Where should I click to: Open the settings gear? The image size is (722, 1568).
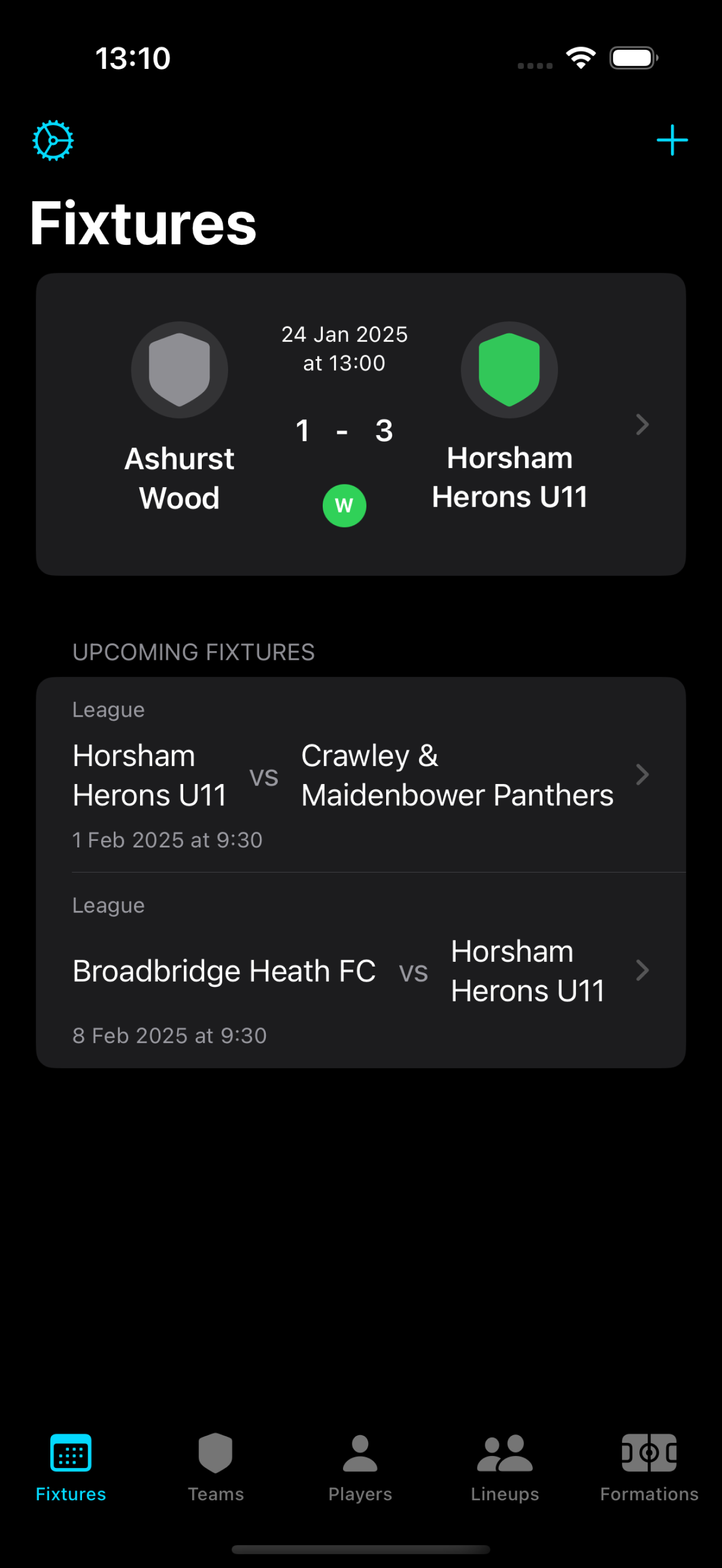pyautogui.click(x=53, y=141)
